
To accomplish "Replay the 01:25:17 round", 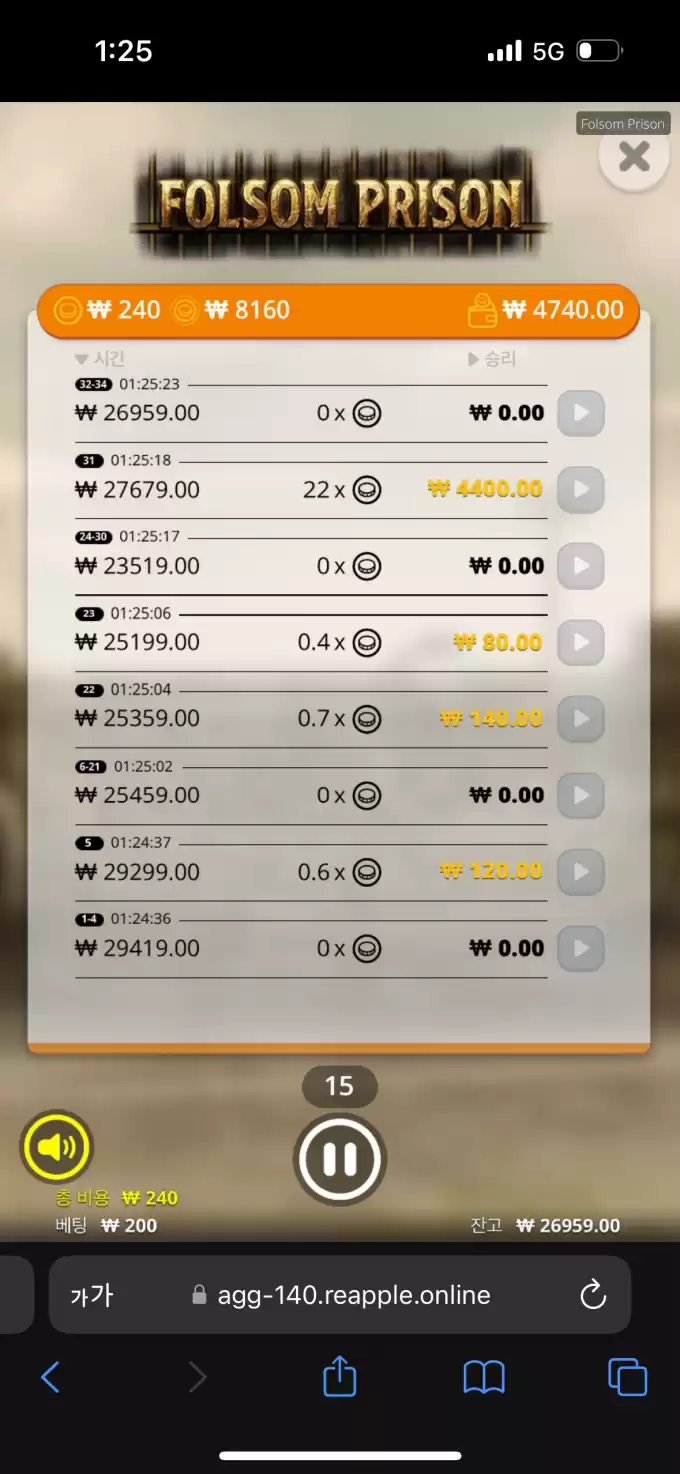I will click(x=580, y=566).
